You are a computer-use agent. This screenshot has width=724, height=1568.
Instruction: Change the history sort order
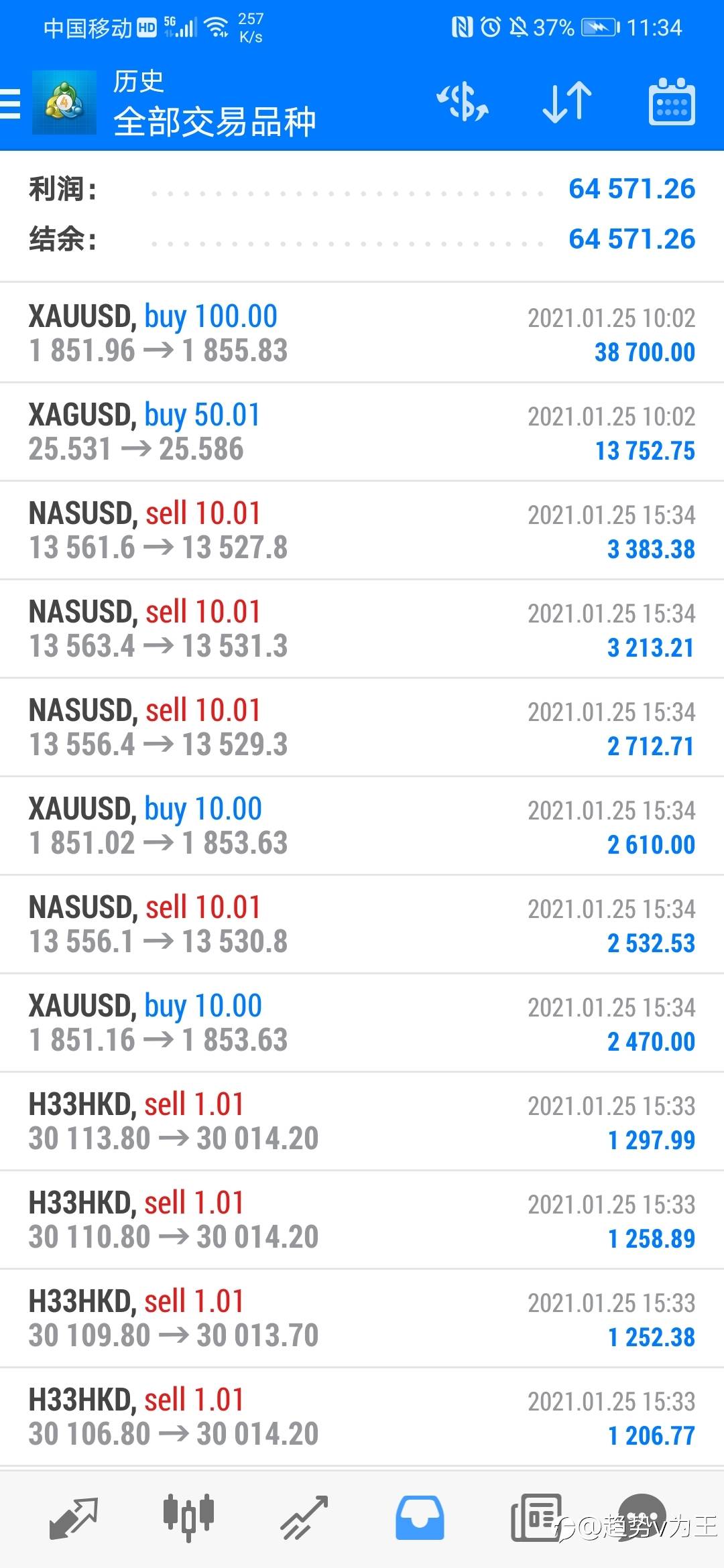566,103
